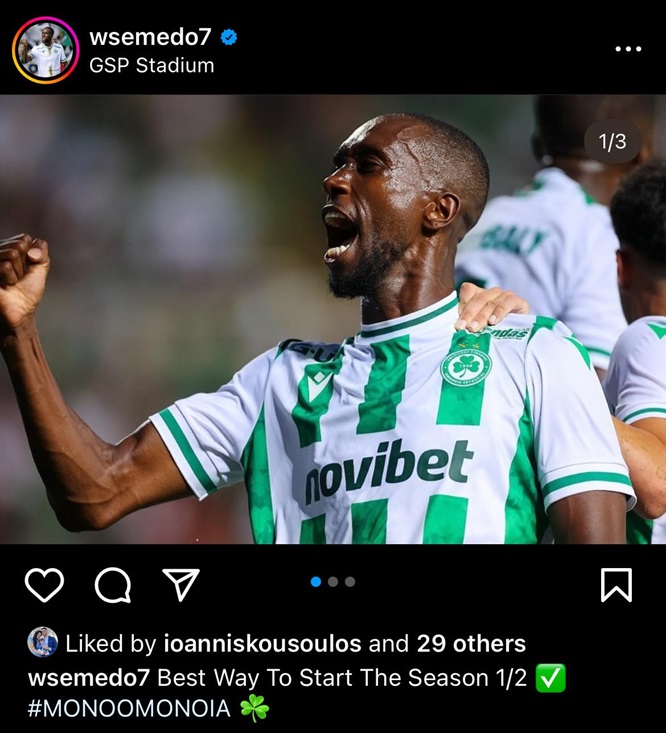The height and width of the screenshot is (733, 666).
Task: Open comments on this post
Action: 113,585
